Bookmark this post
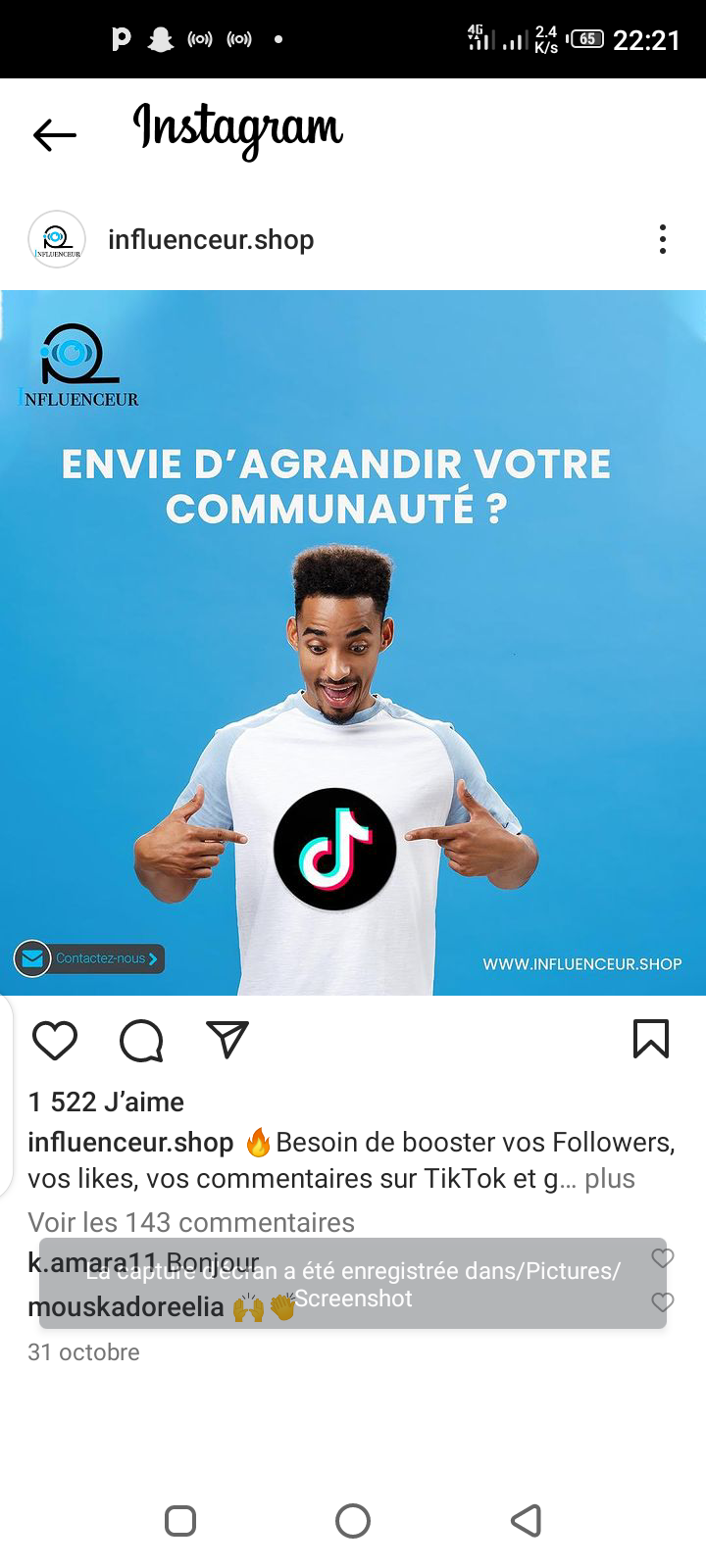This screenshot has width=706, height=1568. click(650, 1040)
